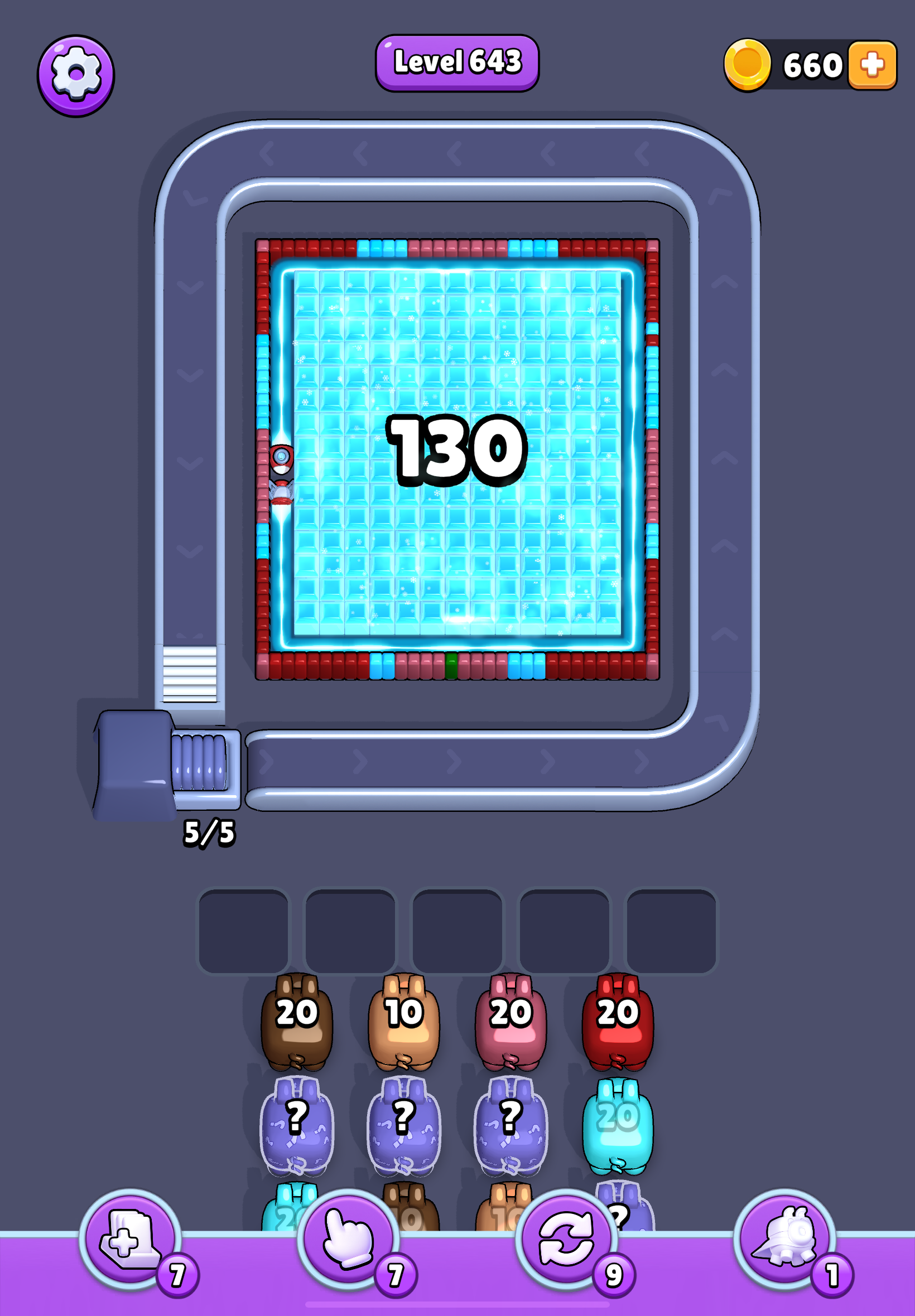This screenshot has height=1316, width=915.
Task: Activate the hand pick booster
Action: [348, 1238]
